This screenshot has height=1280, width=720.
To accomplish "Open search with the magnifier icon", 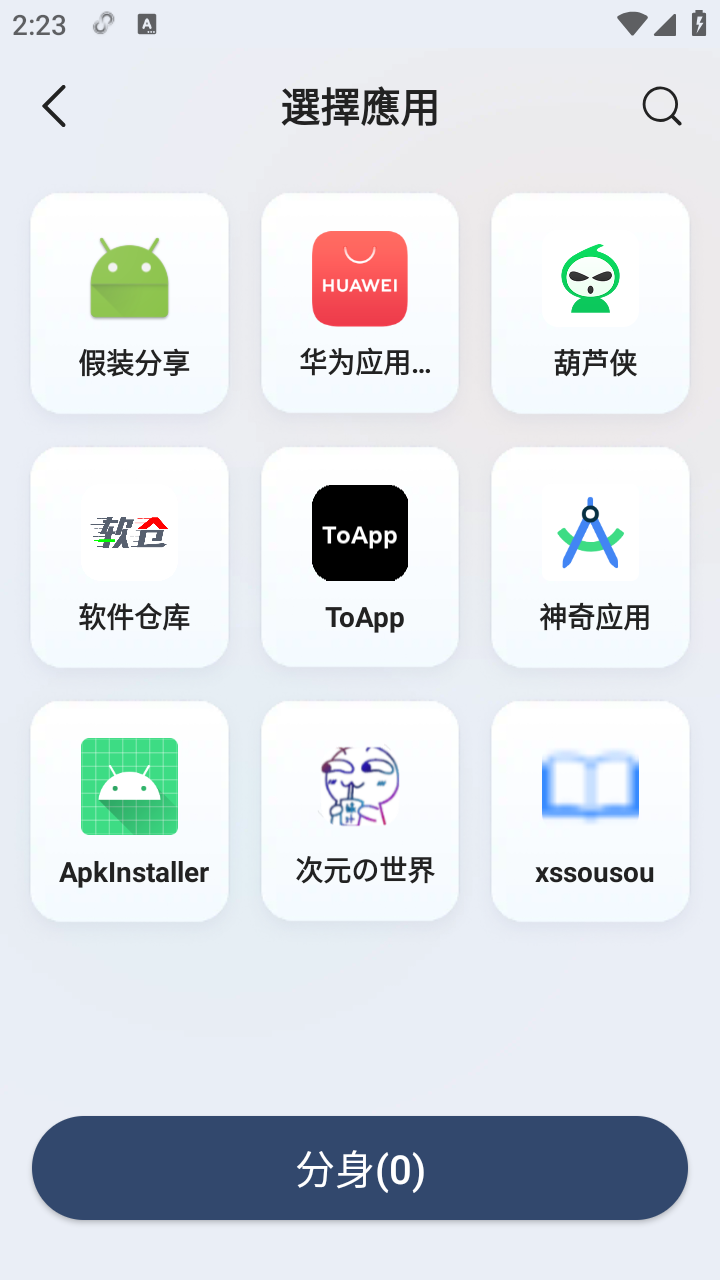I will click(661, 106).
